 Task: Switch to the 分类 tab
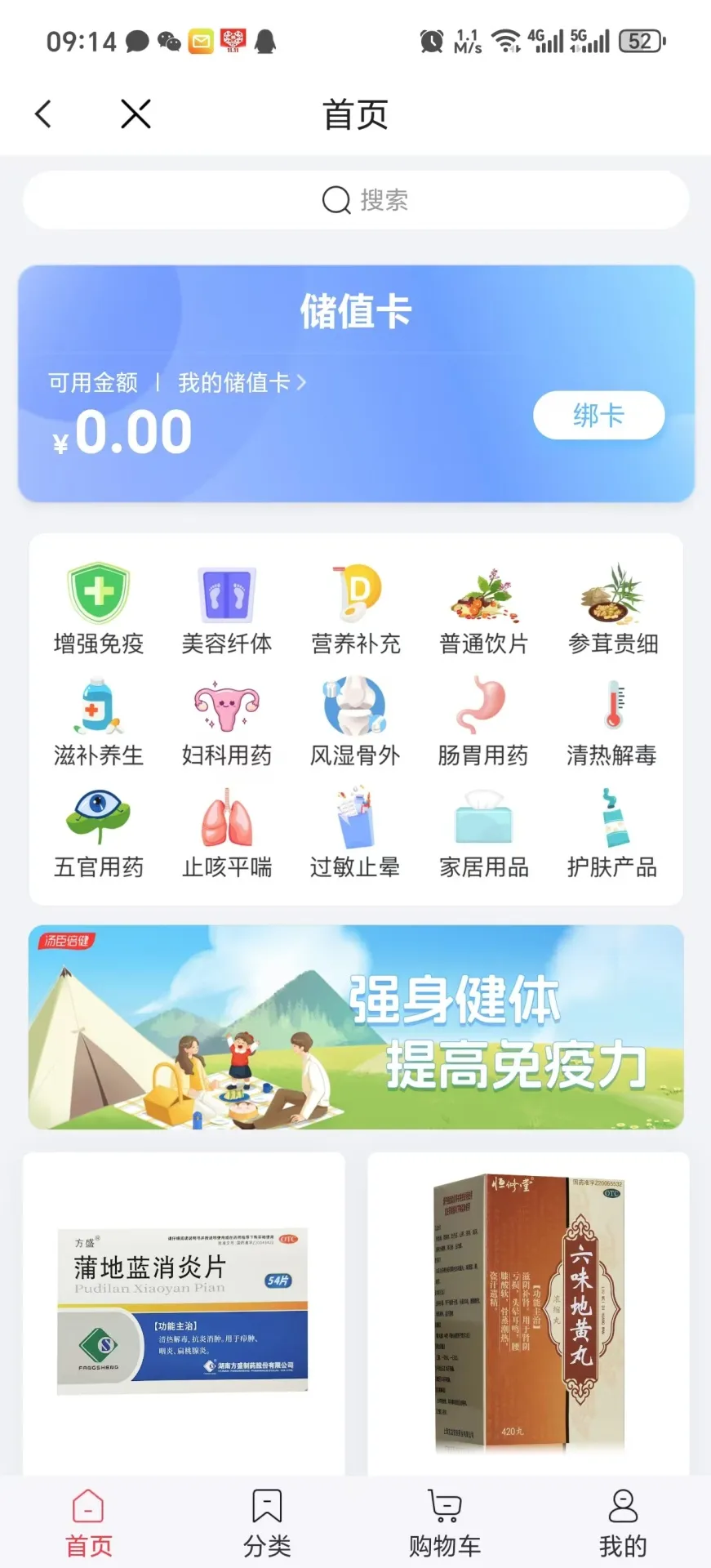pos(267,1522)
